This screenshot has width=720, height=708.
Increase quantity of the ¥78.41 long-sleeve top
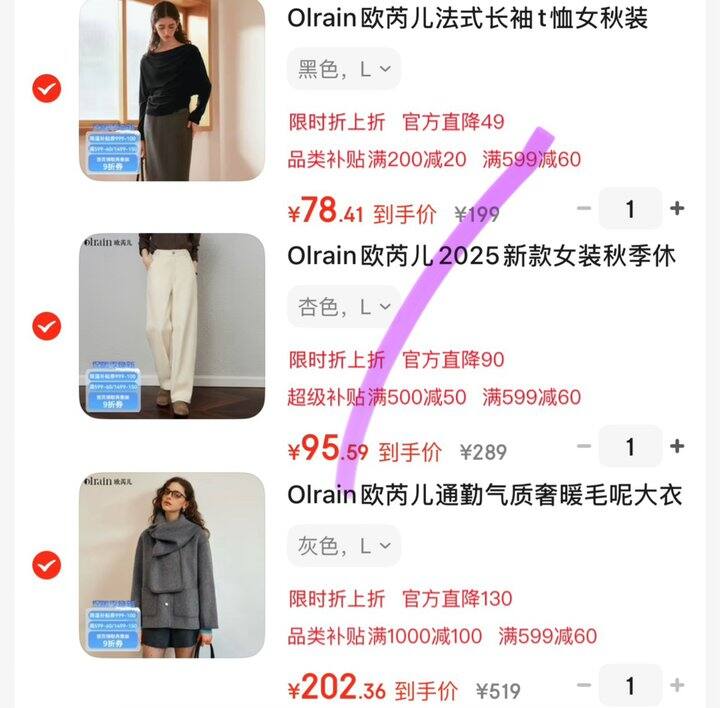[677, 208]
